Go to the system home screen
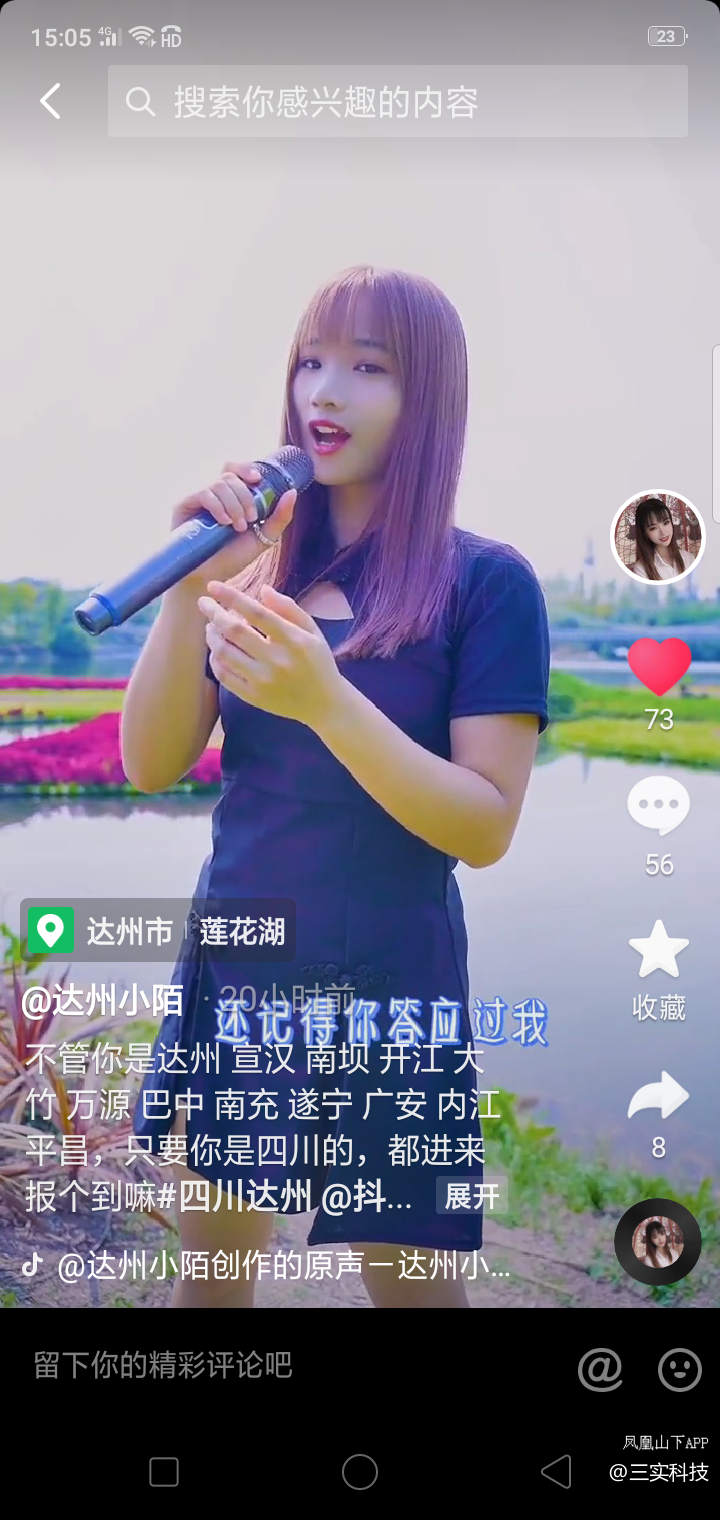The image size is (720, 1520). pos(360,1472)
